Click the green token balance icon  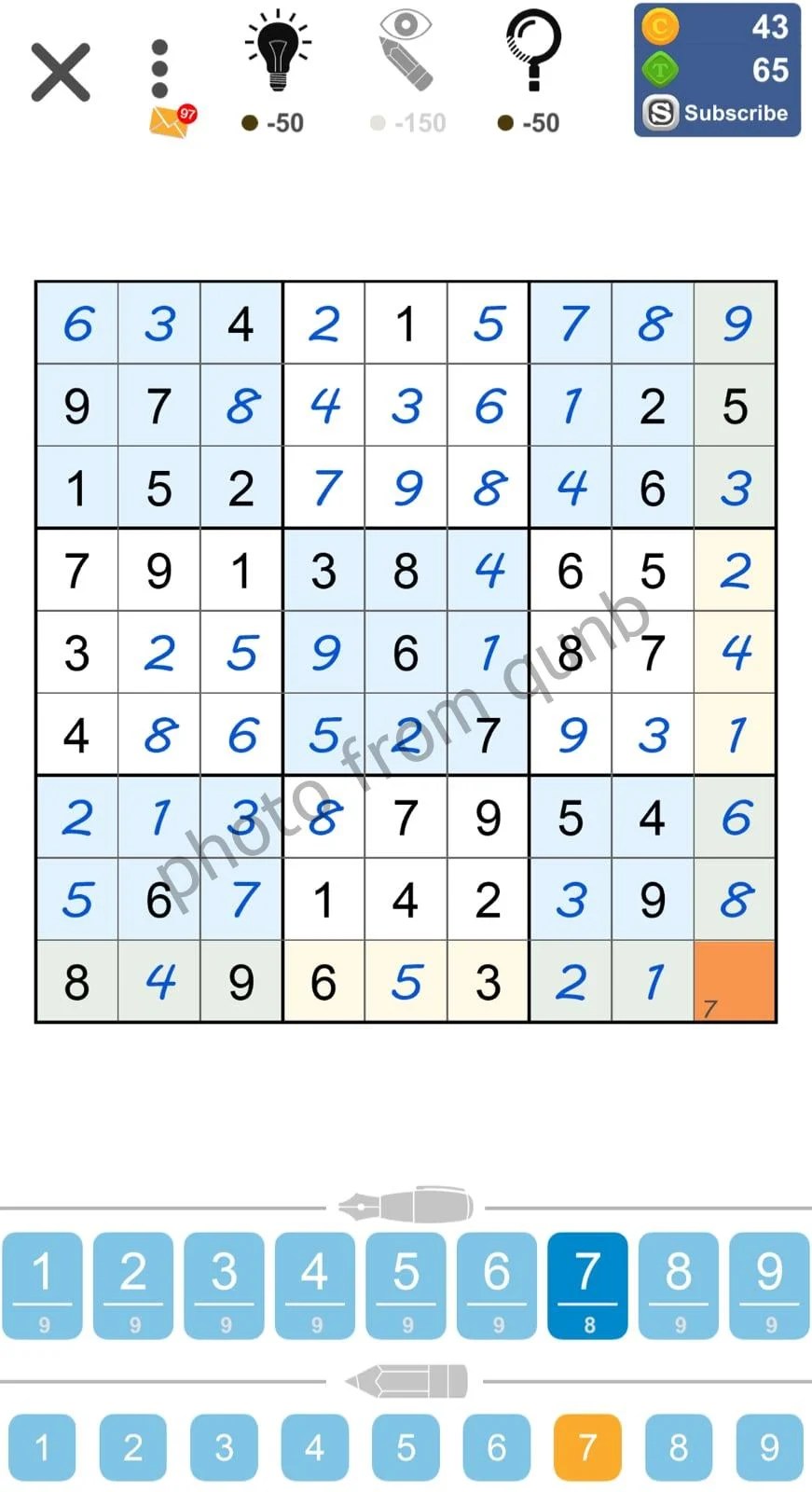[x=661, y=68]
